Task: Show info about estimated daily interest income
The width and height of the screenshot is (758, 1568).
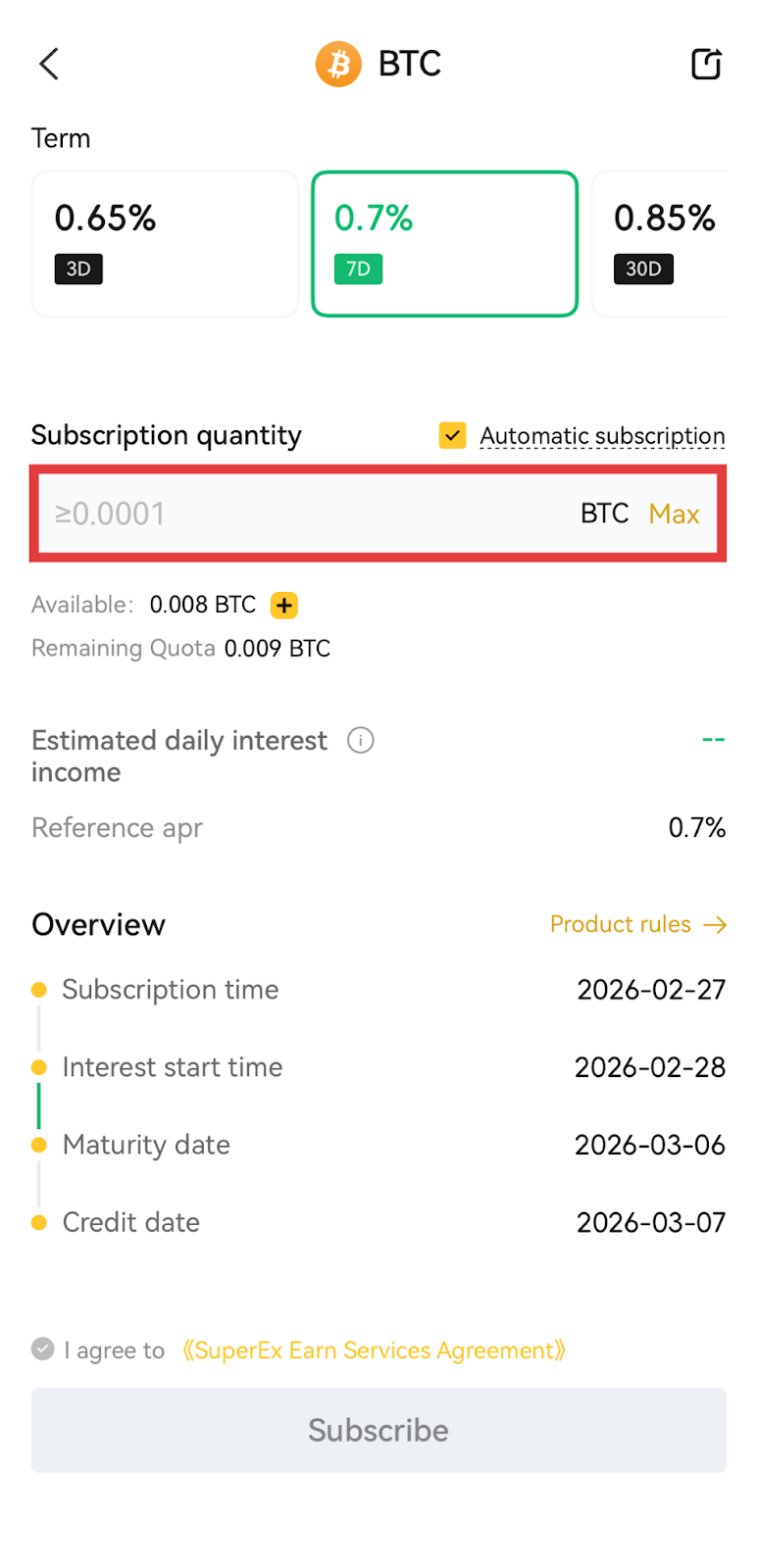Action: [361, 741]
